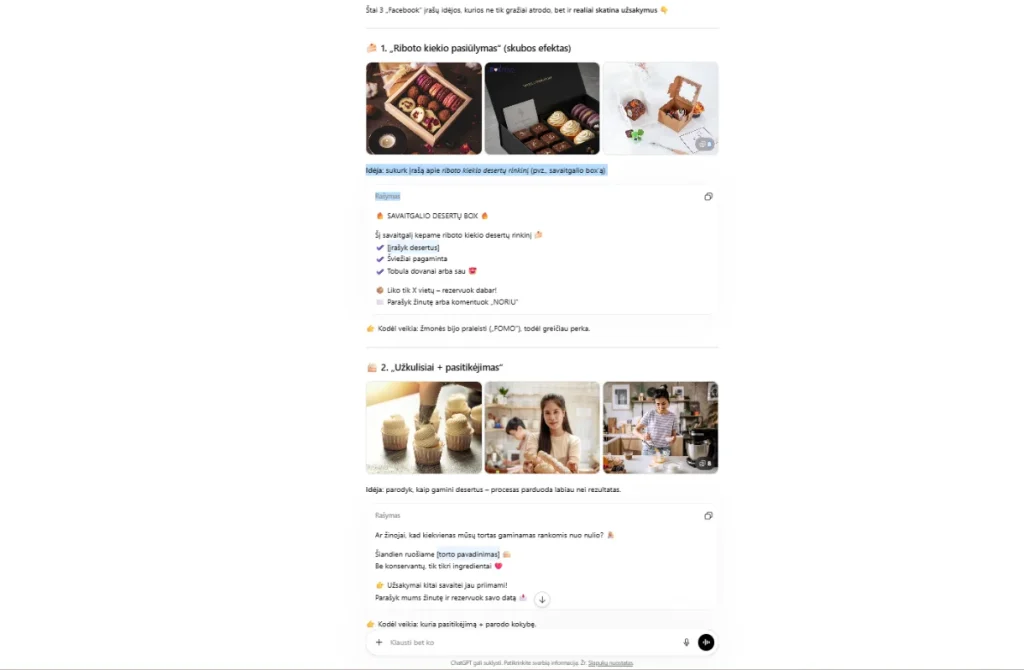Copy the second post text about handmade cakes

pyautogui.click(x=708, y=516)
